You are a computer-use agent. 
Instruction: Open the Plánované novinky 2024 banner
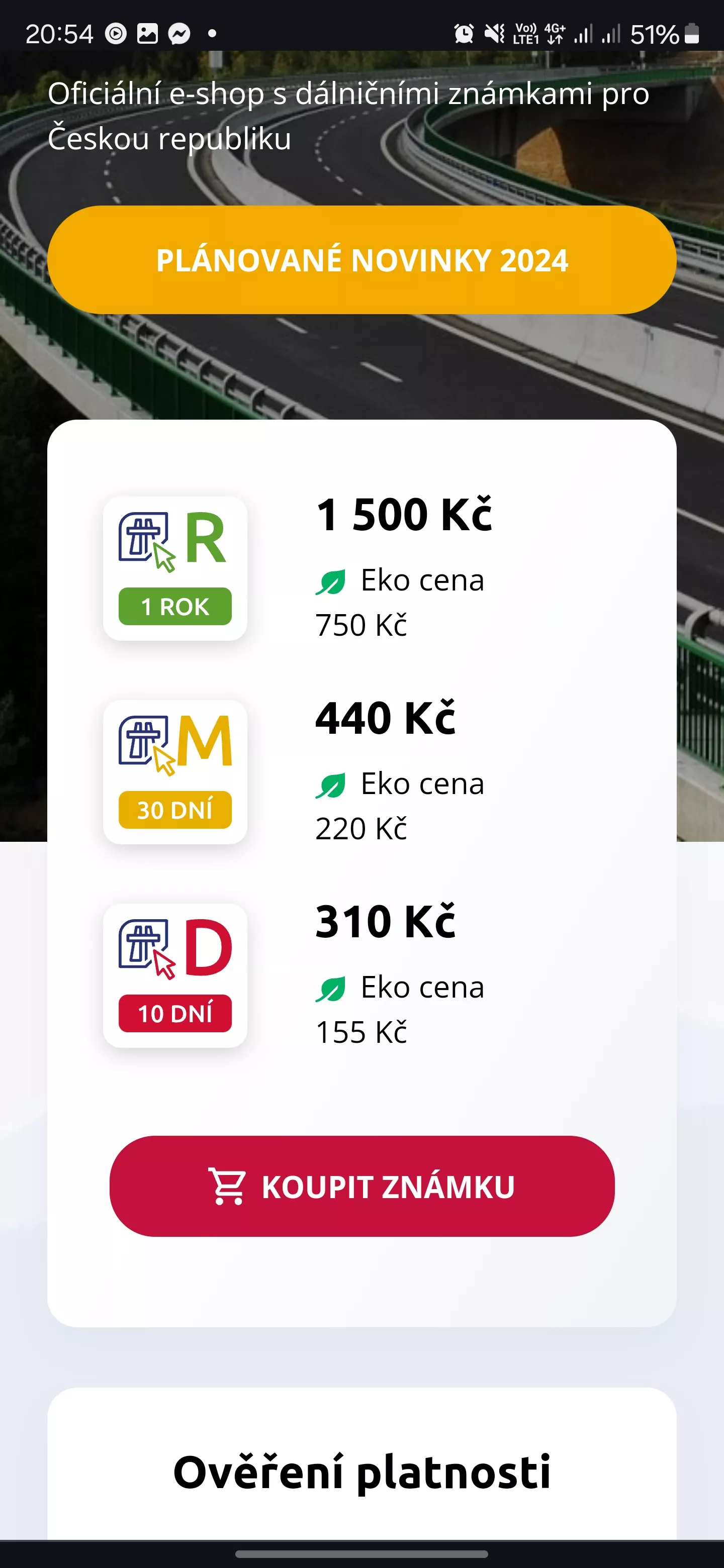tap(361, 260)
